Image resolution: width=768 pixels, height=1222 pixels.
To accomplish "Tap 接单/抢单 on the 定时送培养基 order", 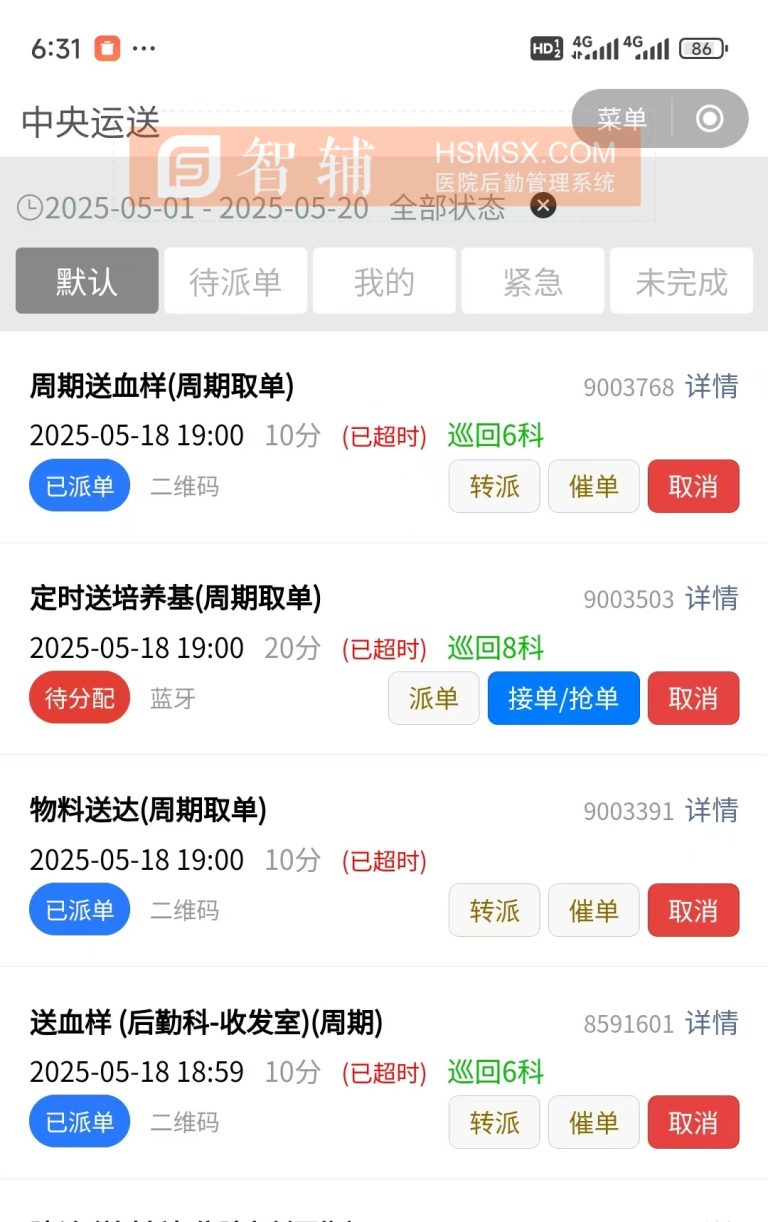I will (x=563, y=698).
